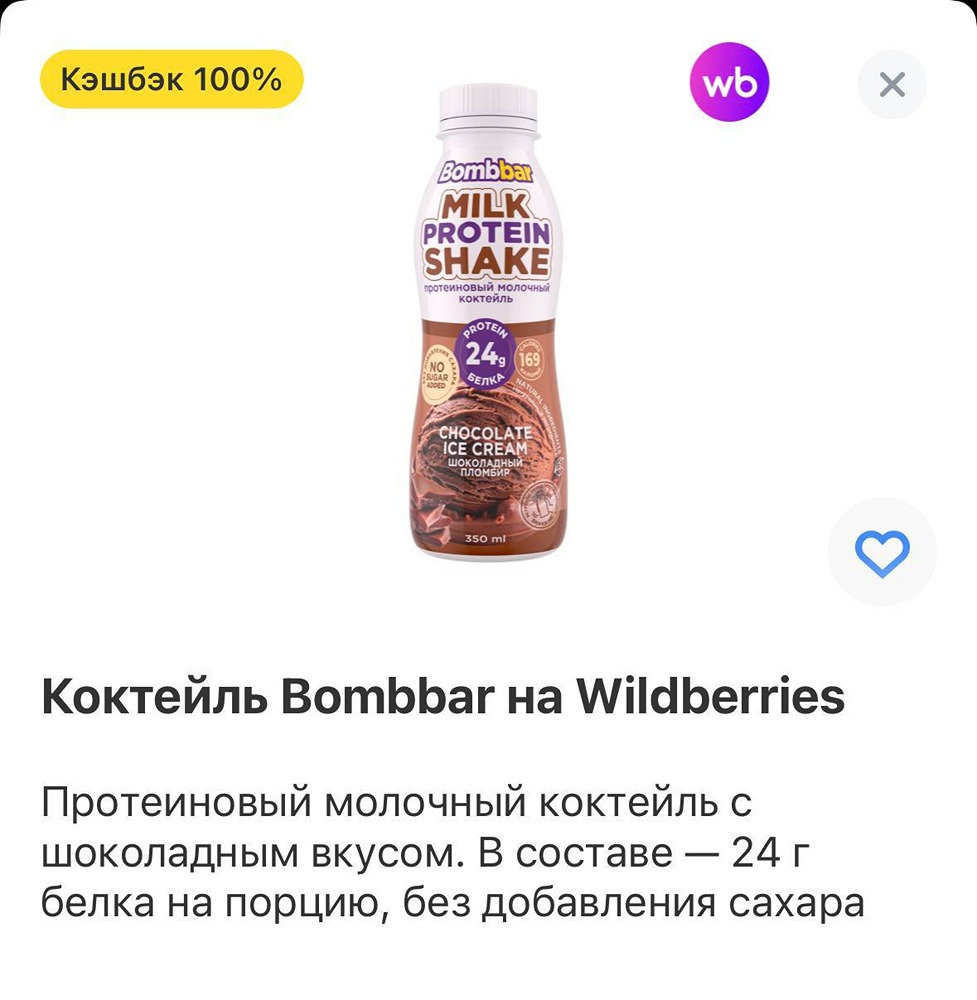Tap the heart icon to favorite the product
The image size is (977, 1000).
tap(881, 551)
